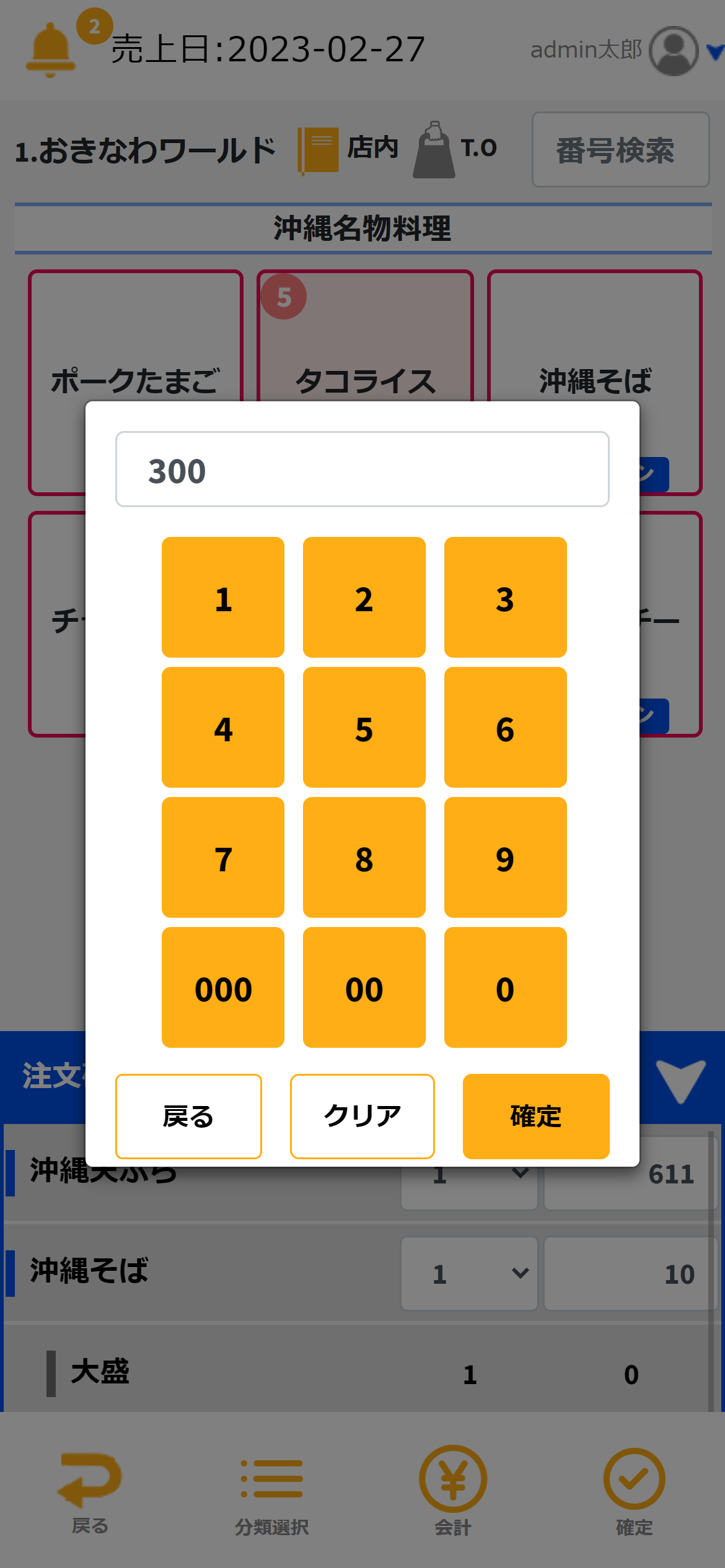
Task: Tap the amount field showing 300
Action: [362, 469]
